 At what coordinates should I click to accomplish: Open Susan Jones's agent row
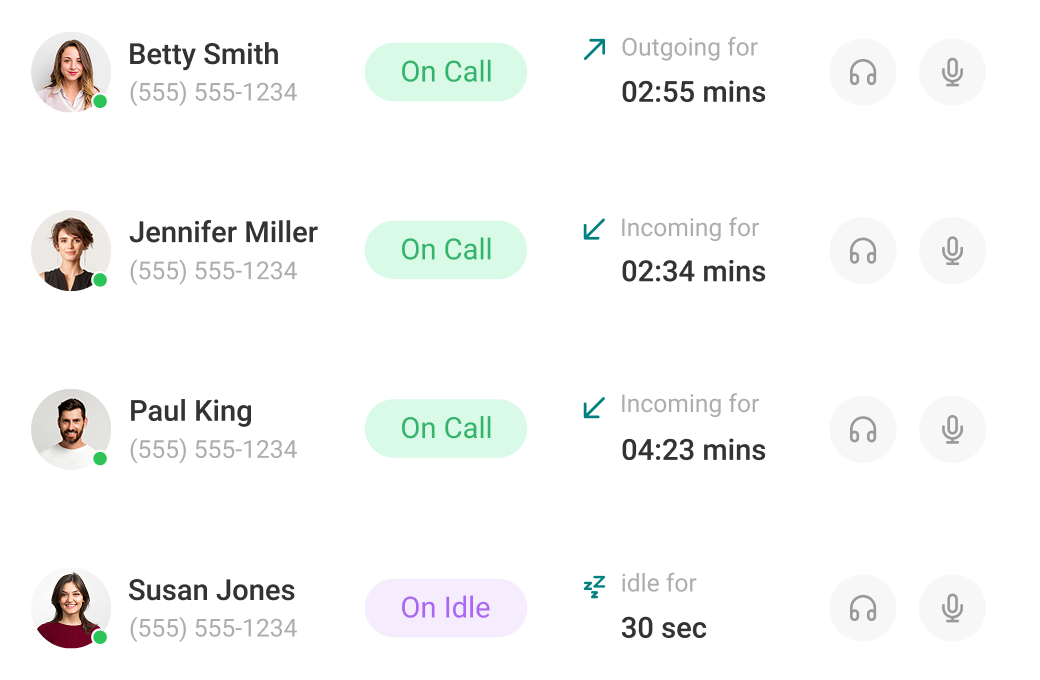tap(212, 591)
